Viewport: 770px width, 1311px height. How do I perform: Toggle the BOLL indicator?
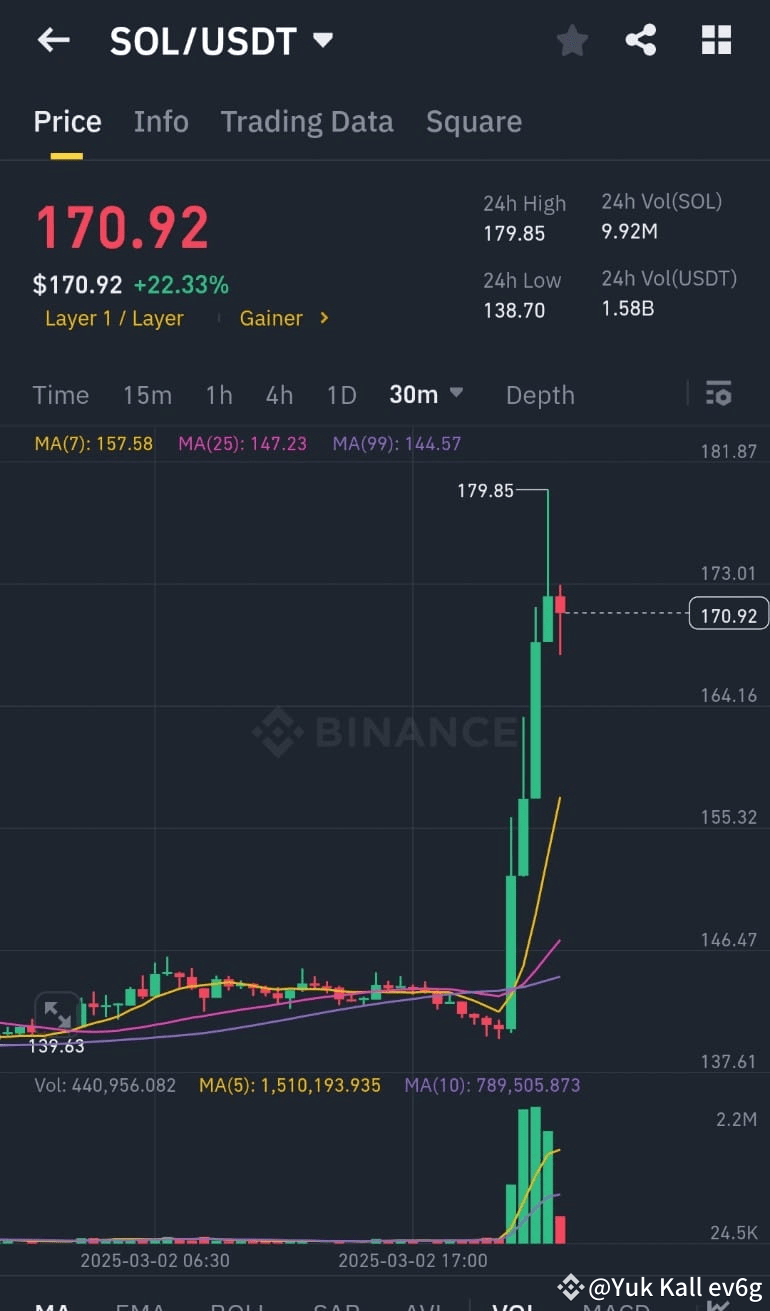[x=236, y=1305]
